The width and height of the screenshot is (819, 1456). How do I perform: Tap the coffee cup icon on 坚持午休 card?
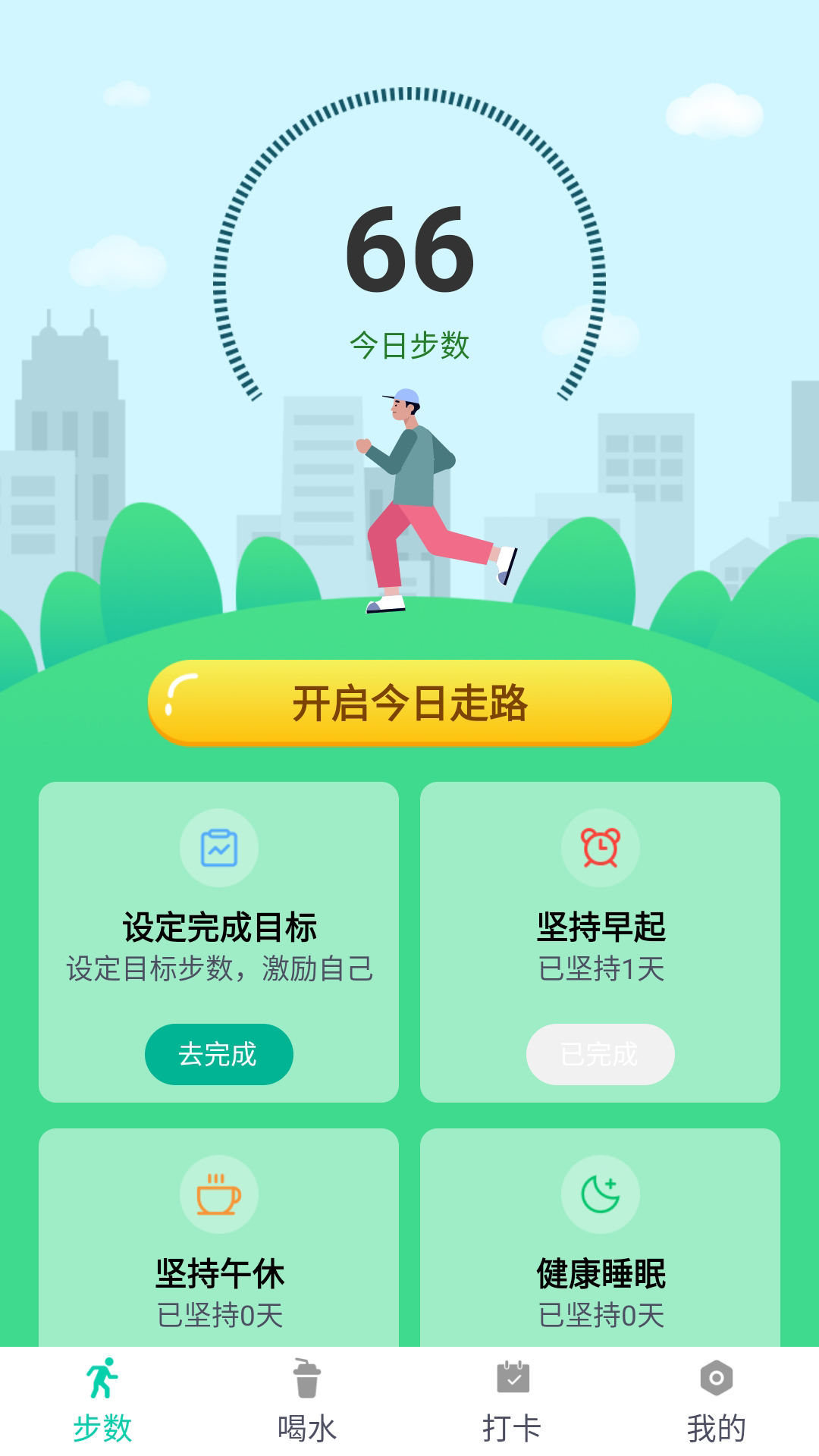click(x=219, y=1193)
